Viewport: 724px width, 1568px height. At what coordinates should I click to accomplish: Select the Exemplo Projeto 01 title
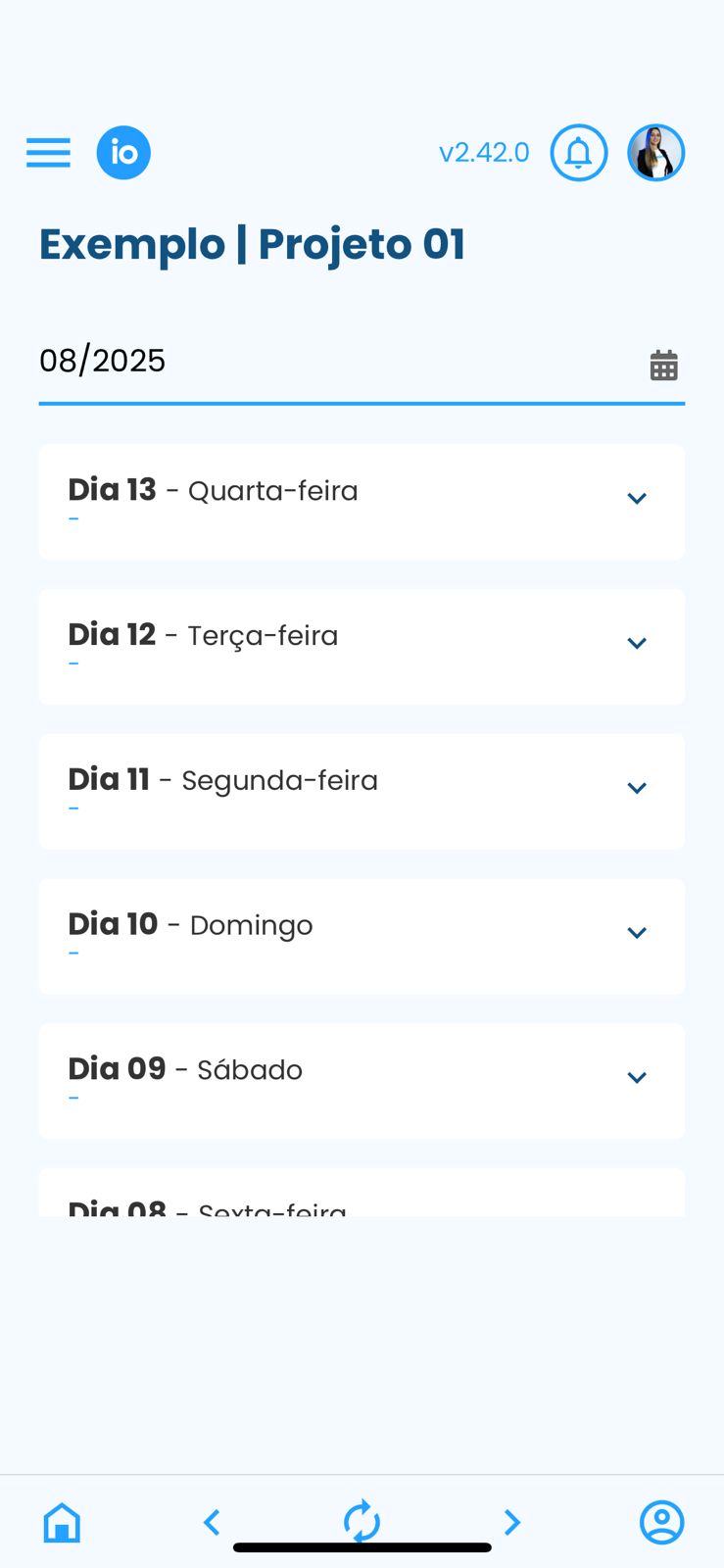coord(252,244)
